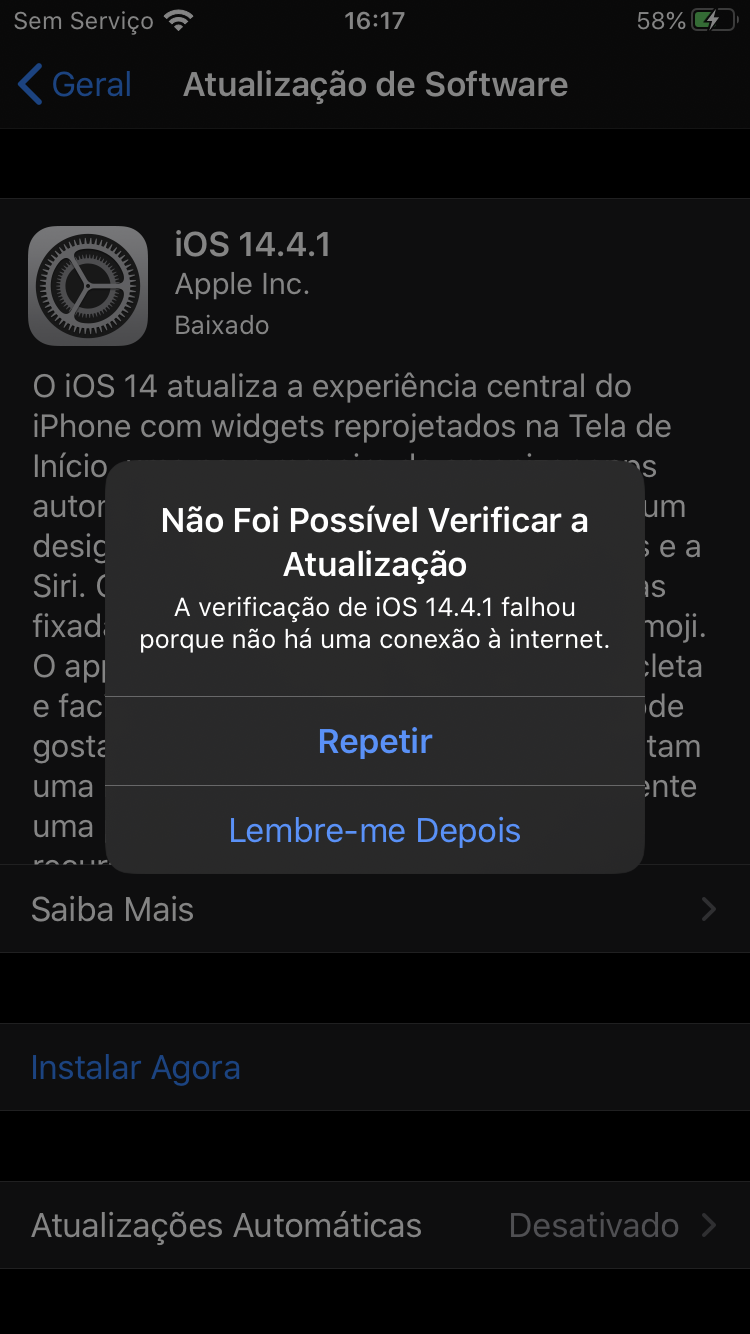Choose Lembre-me Depois in the dialog
This screenshot has height=1334, width=750.
375,830
